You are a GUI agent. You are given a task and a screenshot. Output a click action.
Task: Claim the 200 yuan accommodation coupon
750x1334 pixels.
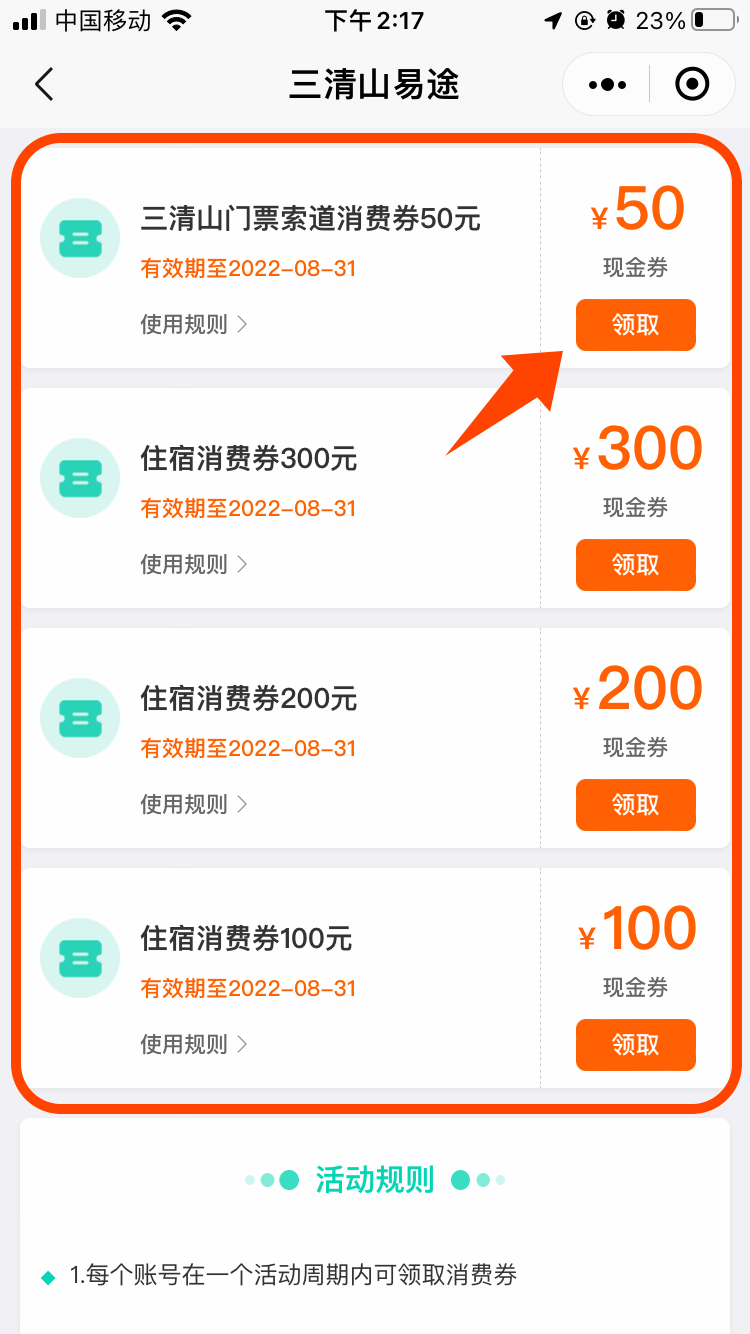(635, 805)
